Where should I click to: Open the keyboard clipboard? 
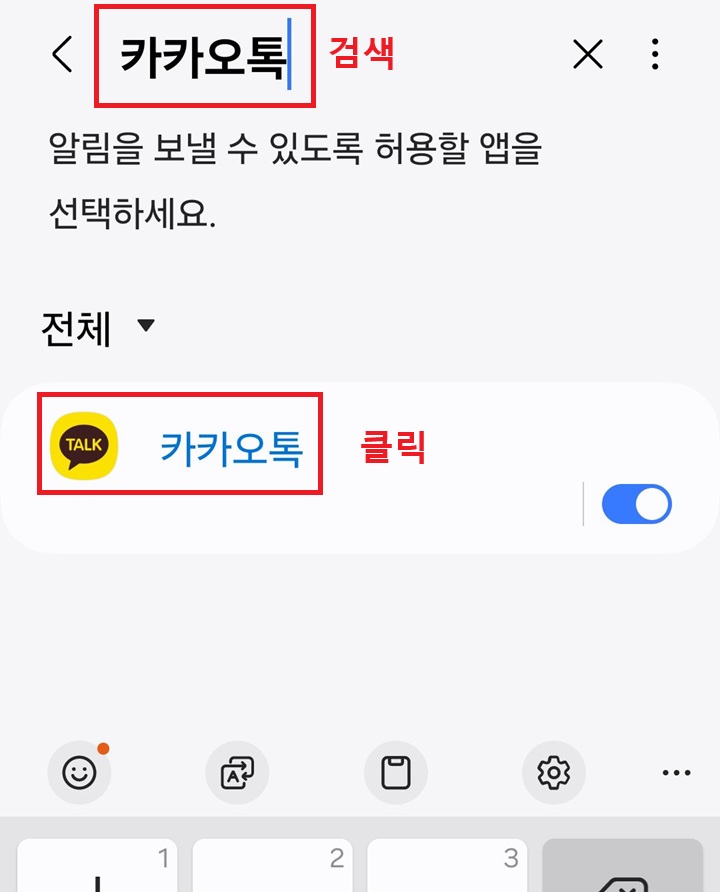click(396, 773)
